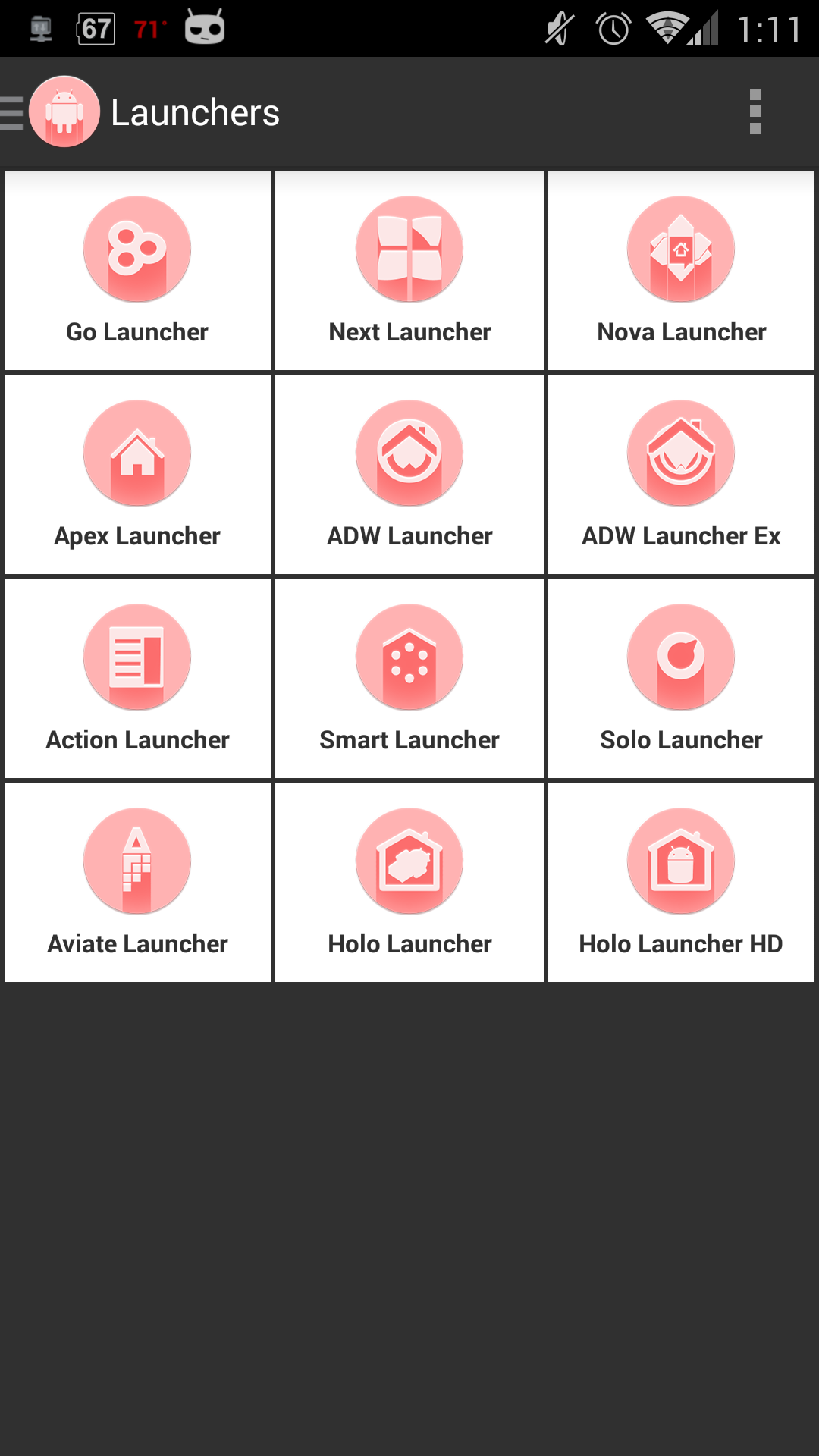Tap the pink Android app logo
819x1456 pixels.
click(64, 111)
